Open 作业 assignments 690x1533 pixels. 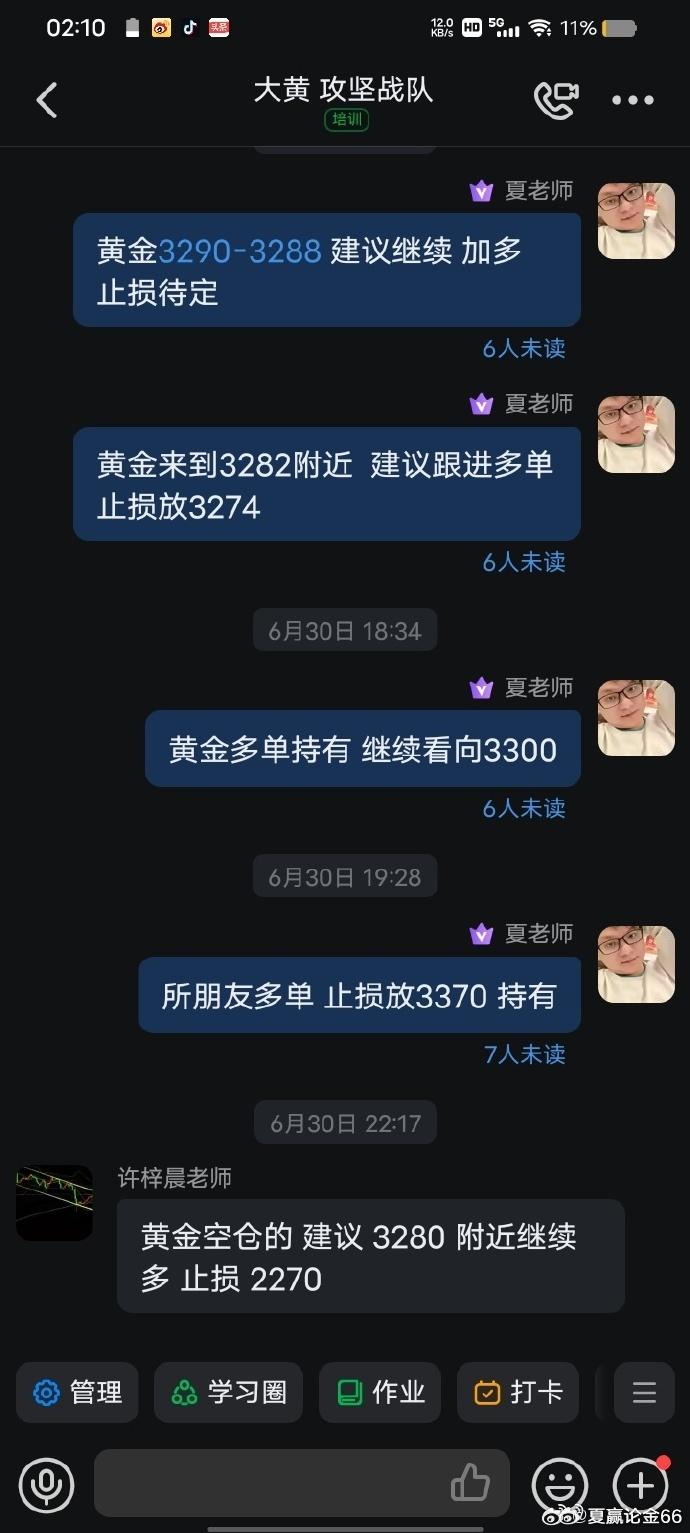[x=380, y=1392]
